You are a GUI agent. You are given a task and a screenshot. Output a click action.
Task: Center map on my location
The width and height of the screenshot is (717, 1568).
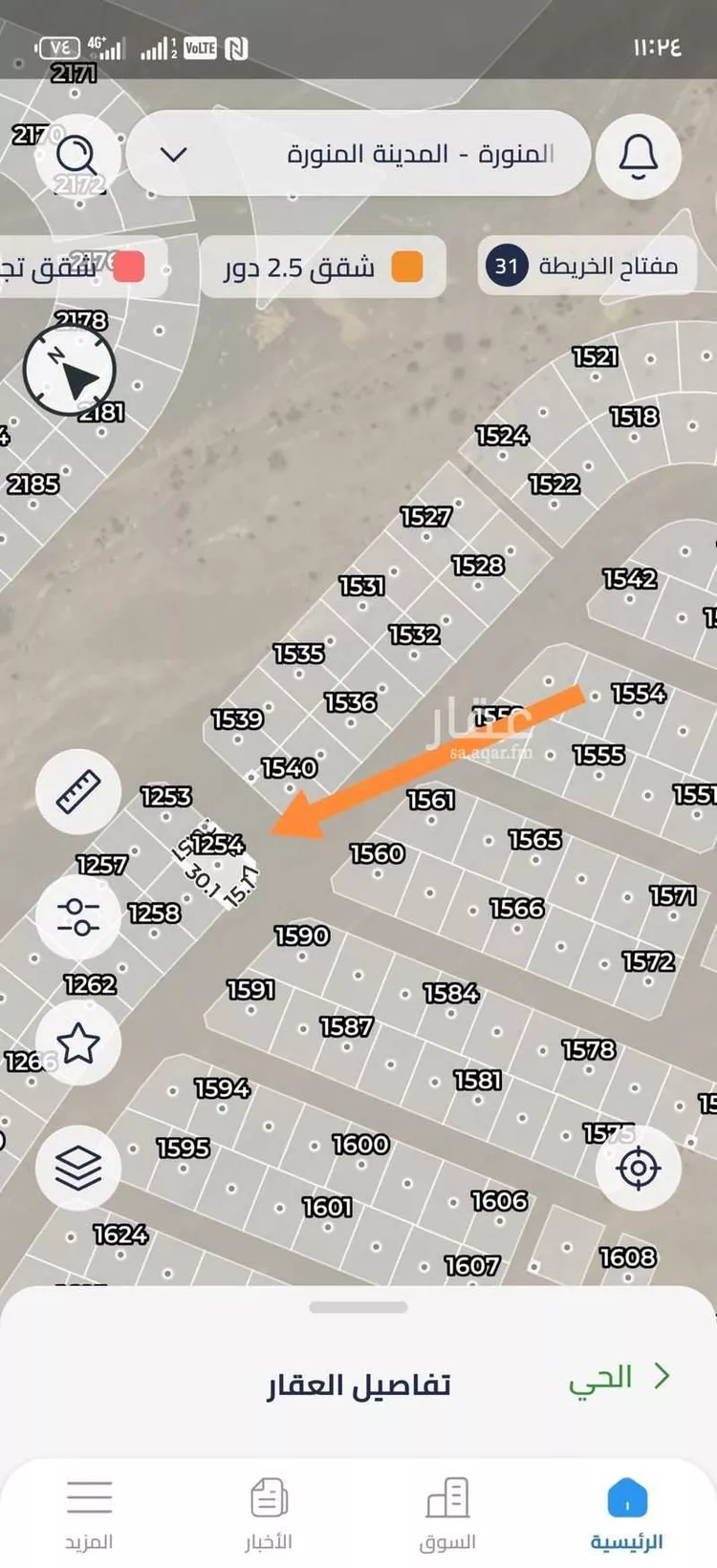pyautogui.click(x=638, y=1168)
